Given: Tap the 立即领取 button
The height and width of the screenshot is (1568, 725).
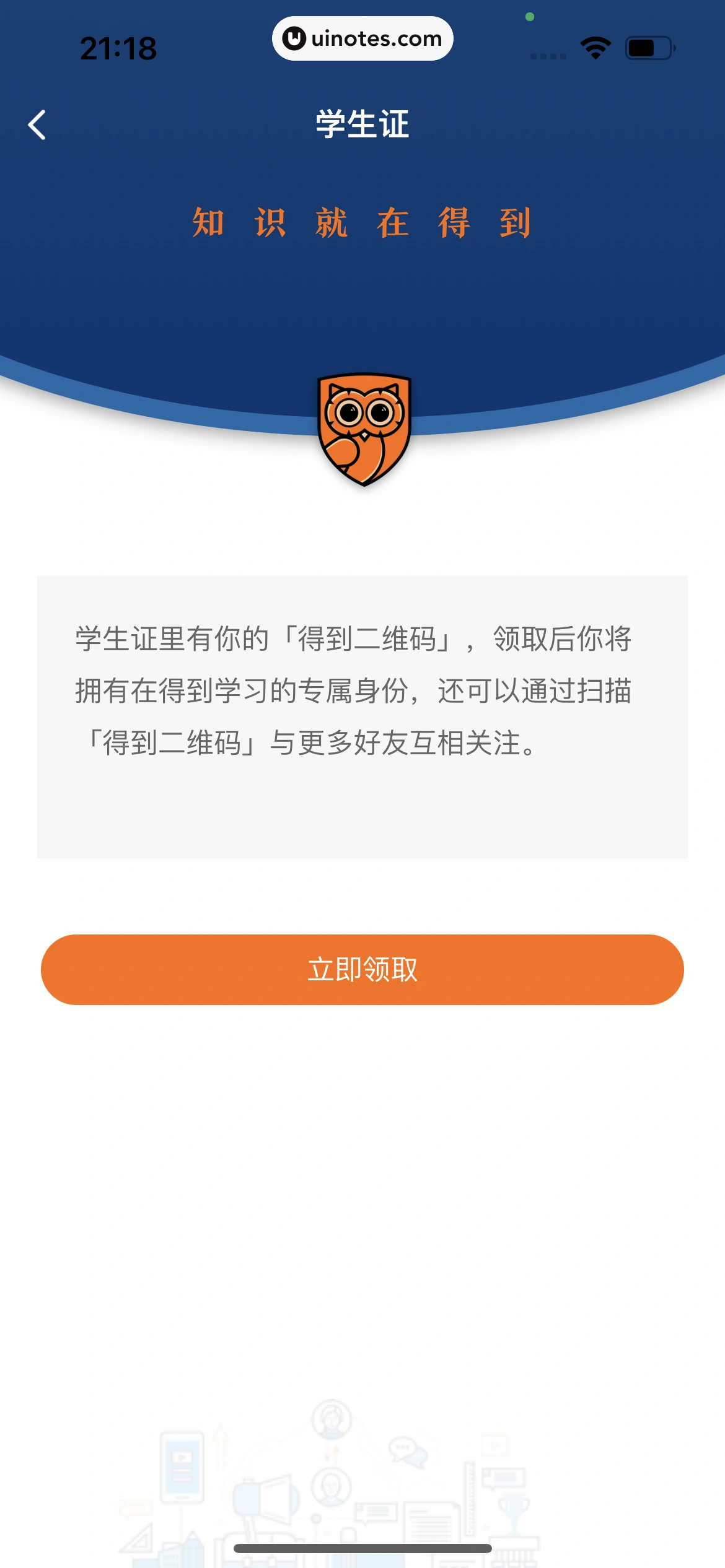Looking at the screenshot, I should tap(362, 969).
